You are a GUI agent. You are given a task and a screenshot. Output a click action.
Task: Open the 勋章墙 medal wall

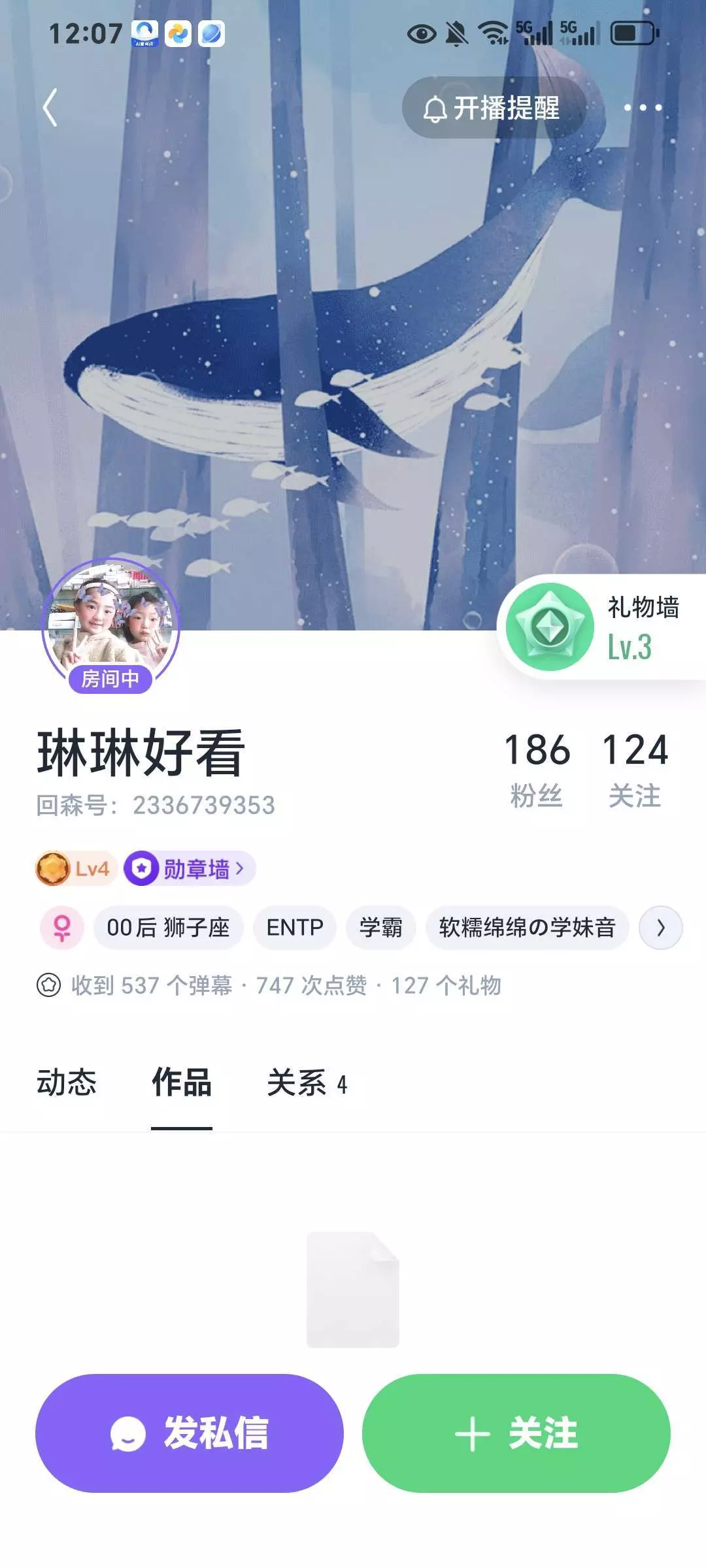(190, 869)
